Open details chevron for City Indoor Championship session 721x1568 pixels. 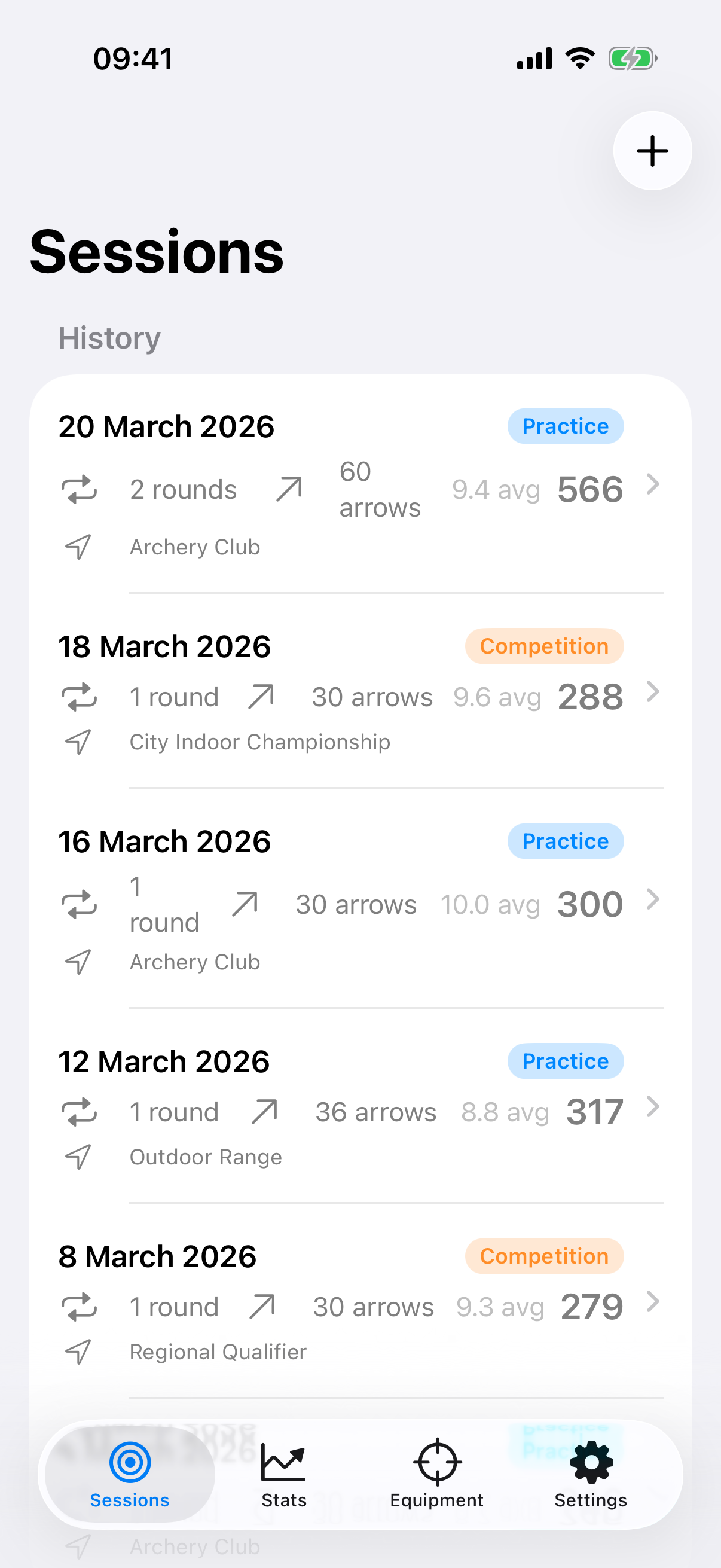click(653, 693)
